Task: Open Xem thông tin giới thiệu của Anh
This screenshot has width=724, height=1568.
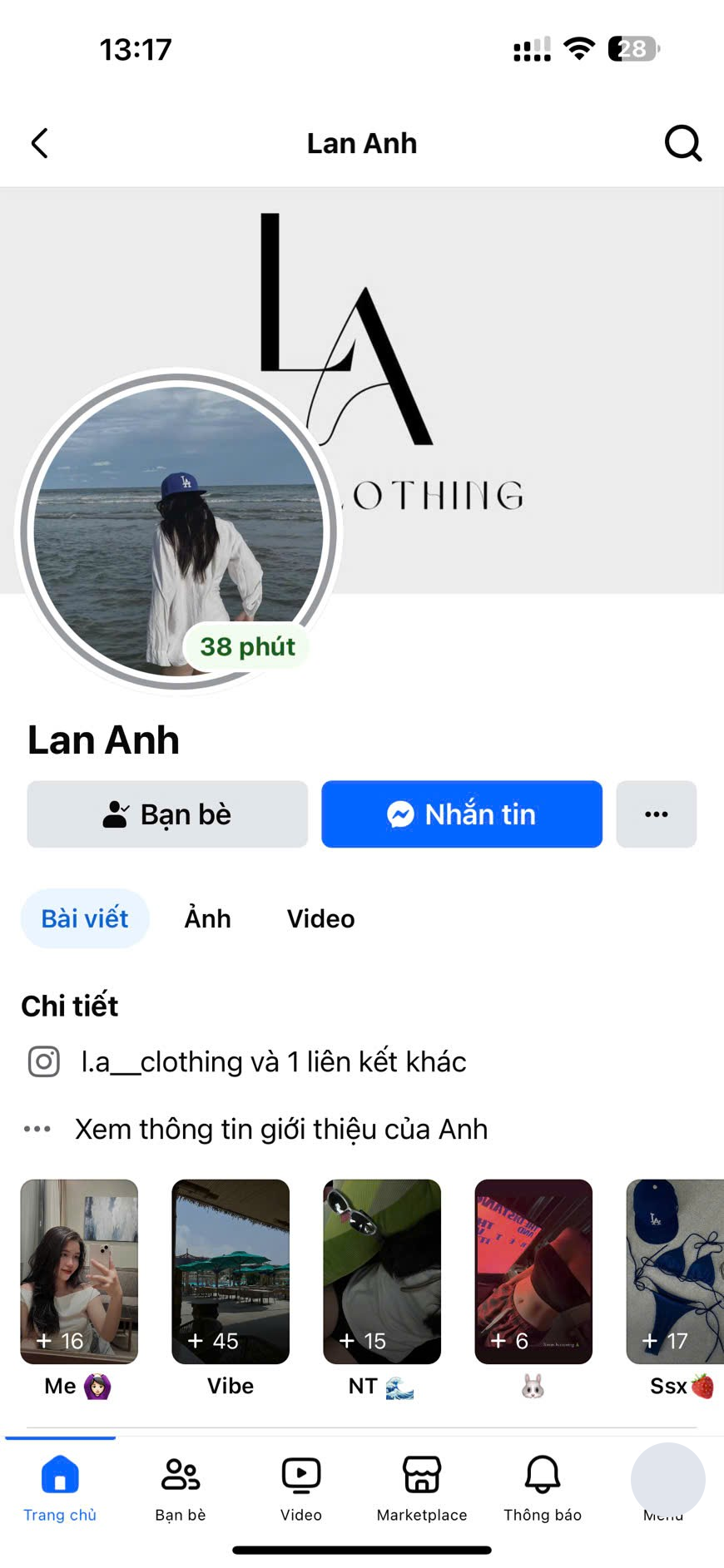Action: pos(280,1130)
